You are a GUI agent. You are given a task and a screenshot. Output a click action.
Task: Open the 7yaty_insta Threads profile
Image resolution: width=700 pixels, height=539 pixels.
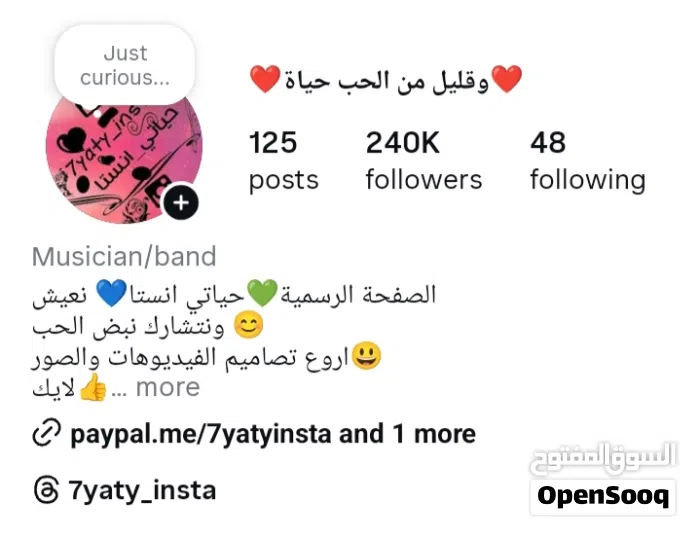[x=140, y=491]
